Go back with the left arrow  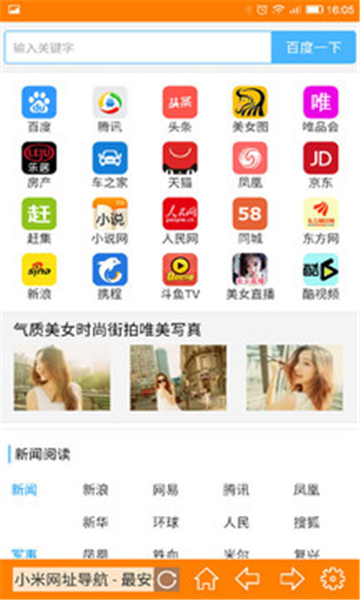point(248,579)
